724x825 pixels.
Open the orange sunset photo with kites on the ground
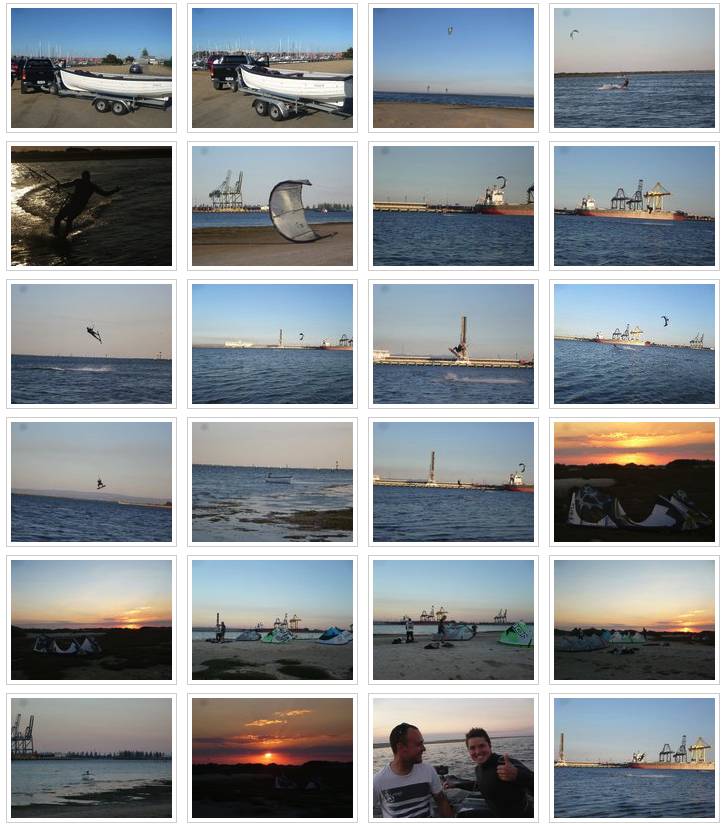point(634,481)
